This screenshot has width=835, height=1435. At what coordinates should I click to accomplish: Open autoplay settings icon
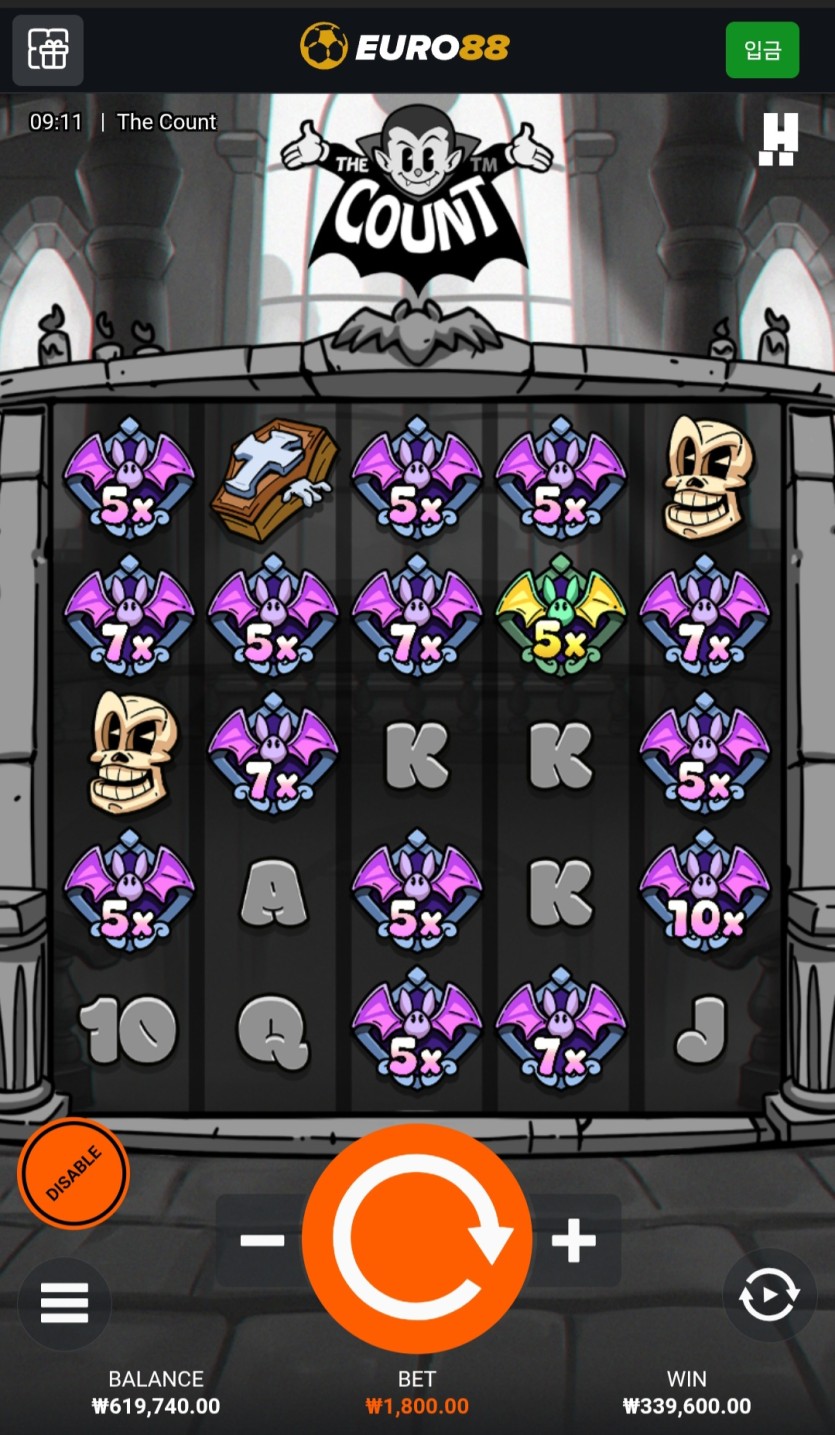769,1295
